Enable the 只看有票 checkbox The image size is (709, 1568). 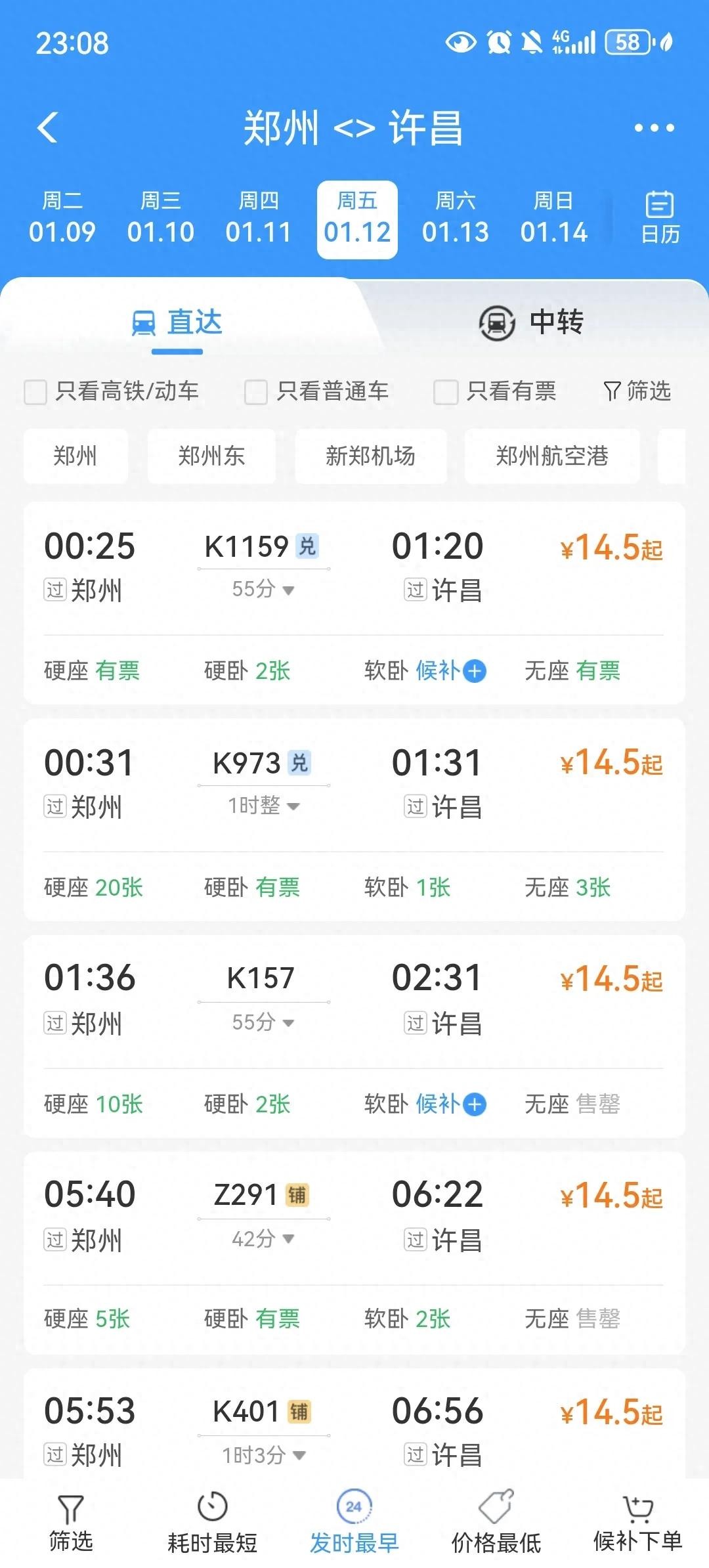445,392
